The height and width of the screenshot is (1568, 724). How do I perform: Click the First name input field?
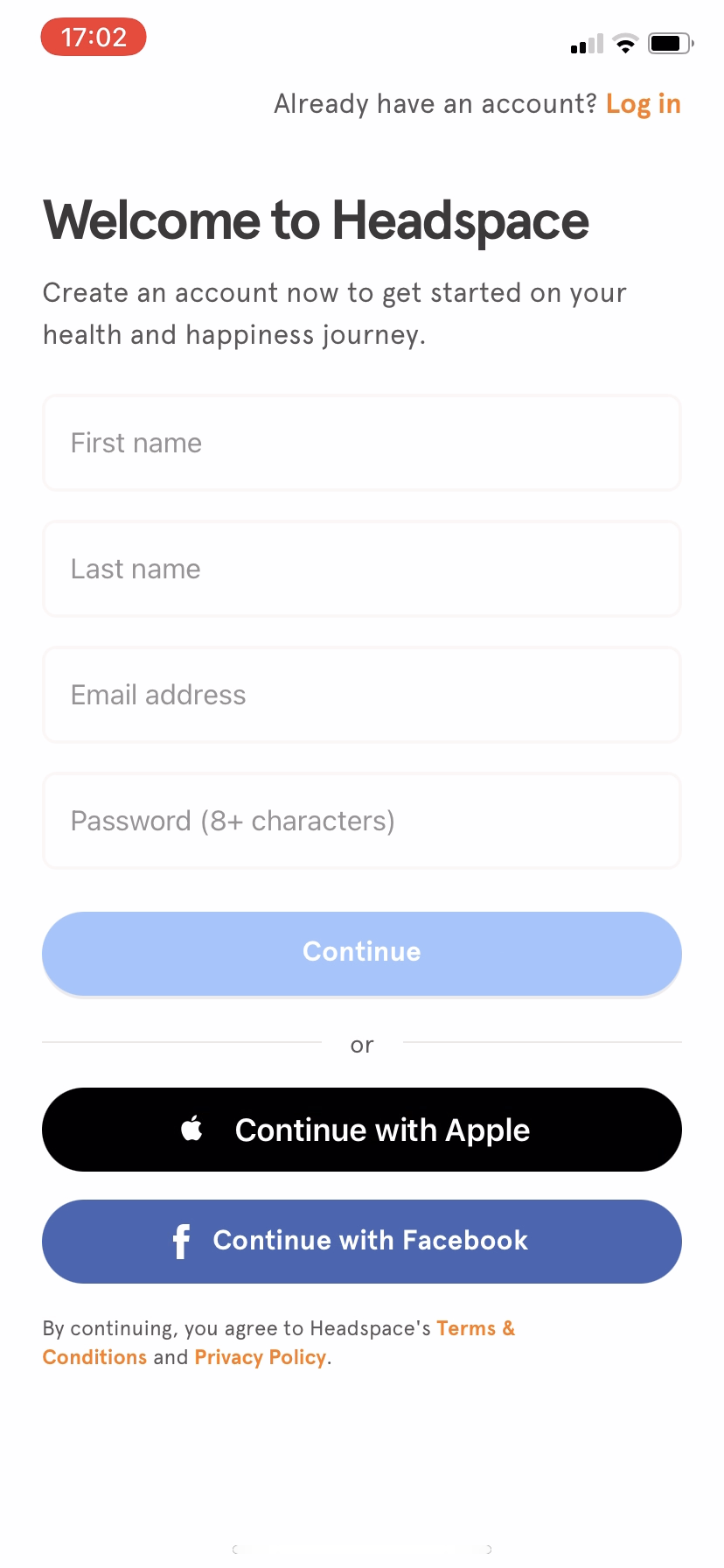(x=361, y=443)
